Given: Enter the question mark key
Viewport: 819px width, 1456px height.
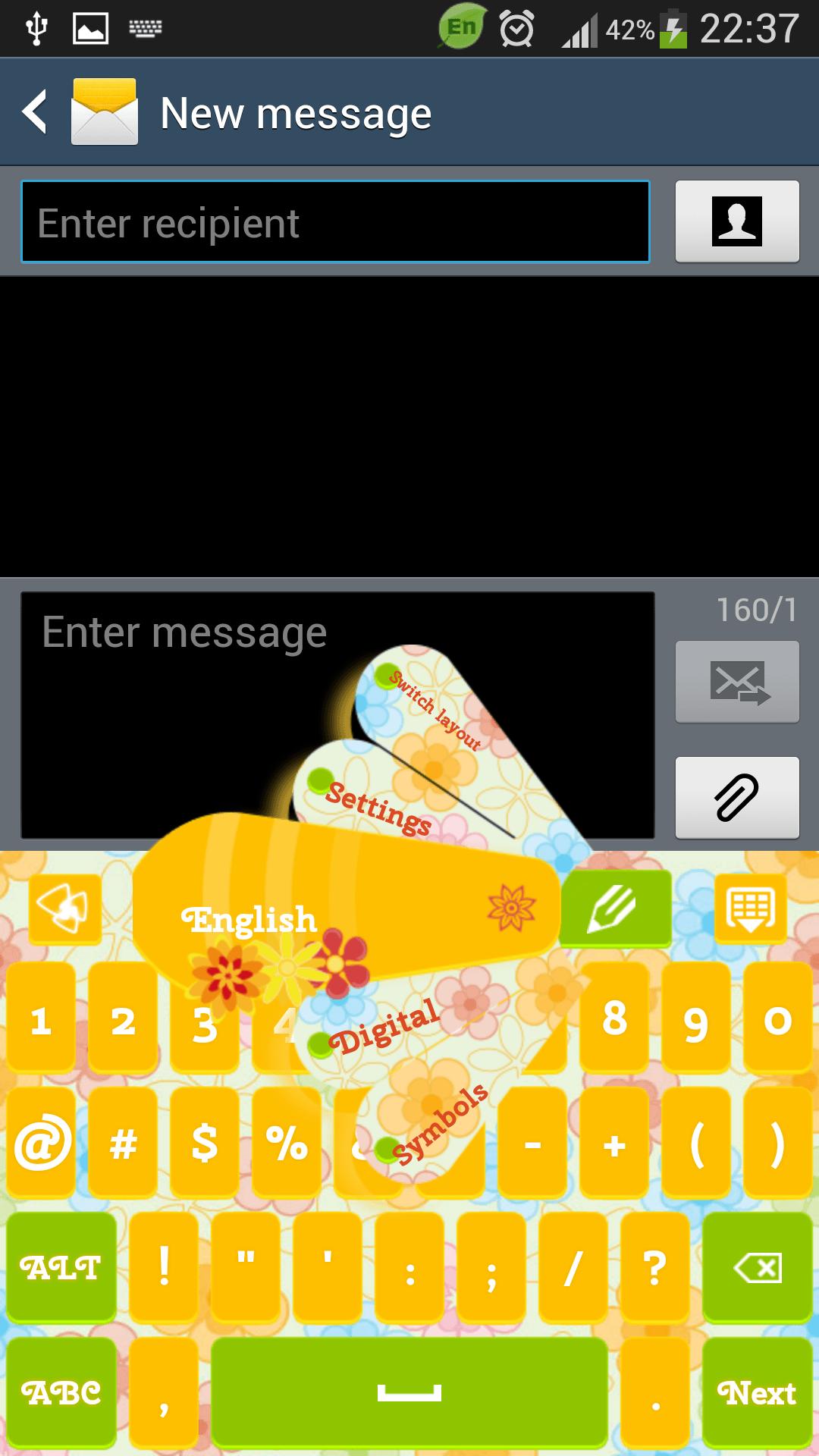Looking at the screenshot, I should 654,1267.
